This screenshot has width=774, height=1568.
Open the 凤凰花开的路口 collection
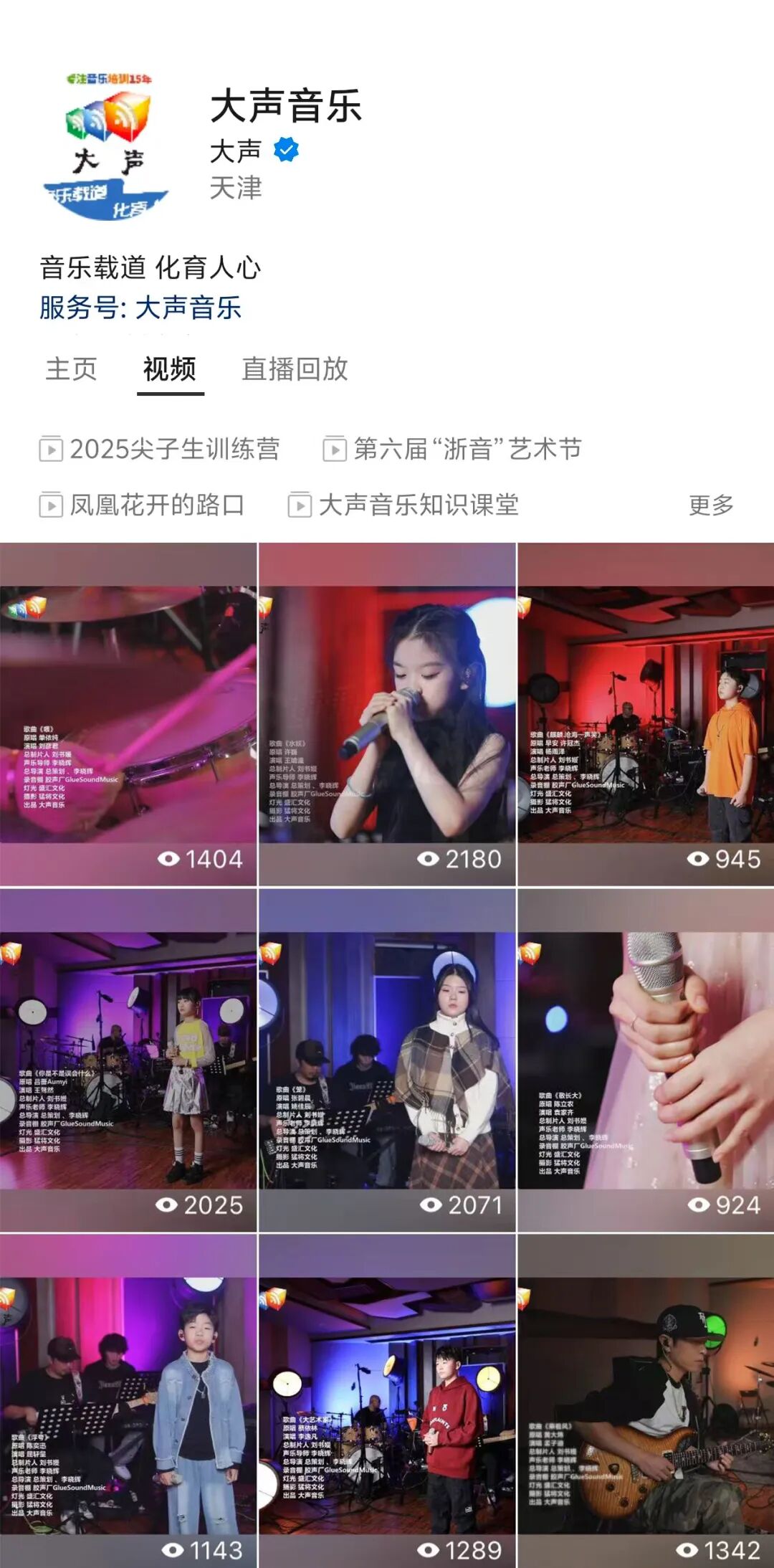point(142,505)
